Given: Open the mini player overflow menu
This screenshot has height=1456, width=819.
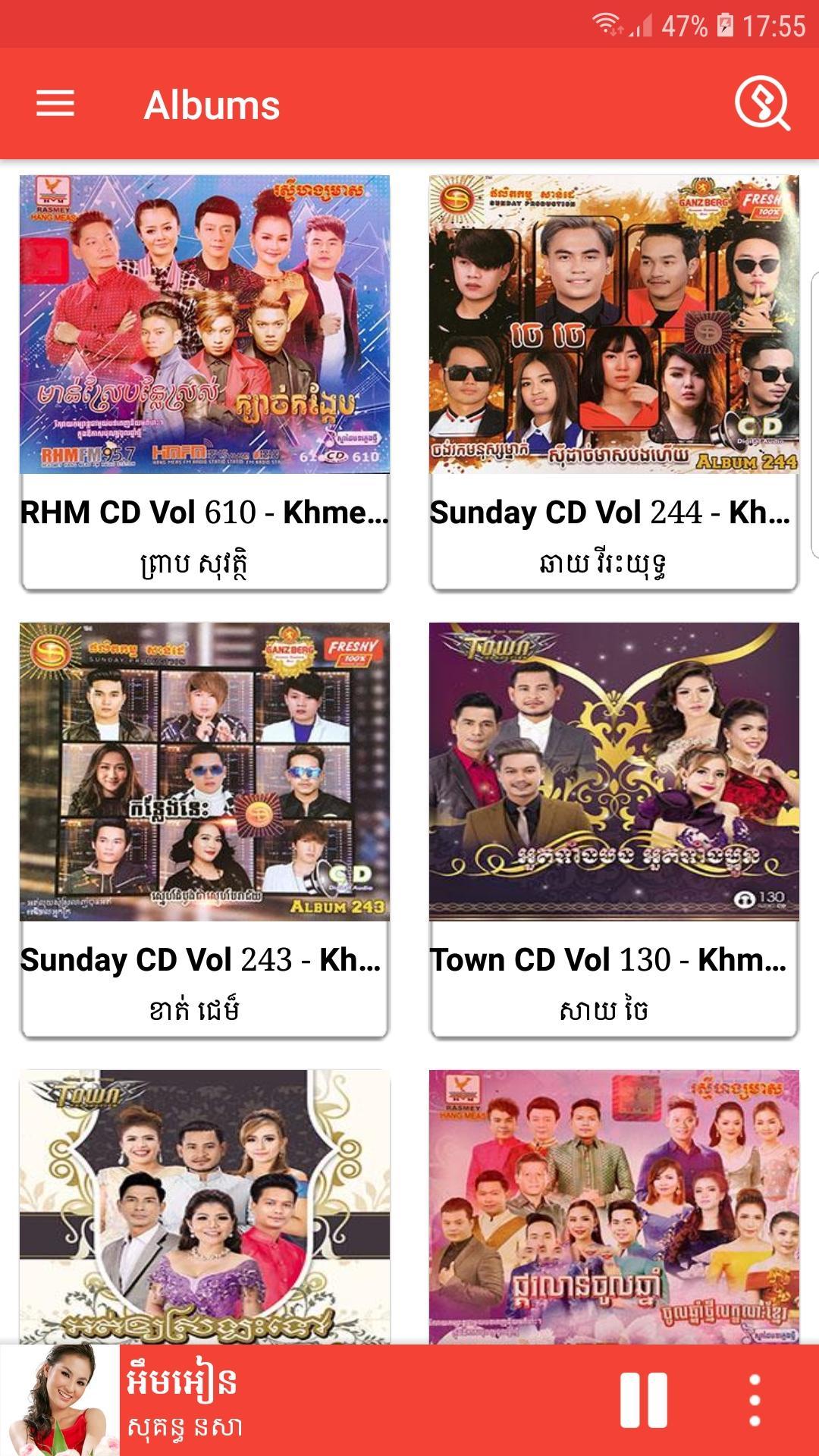Looking at the screenshot, I should (755, 1400).
